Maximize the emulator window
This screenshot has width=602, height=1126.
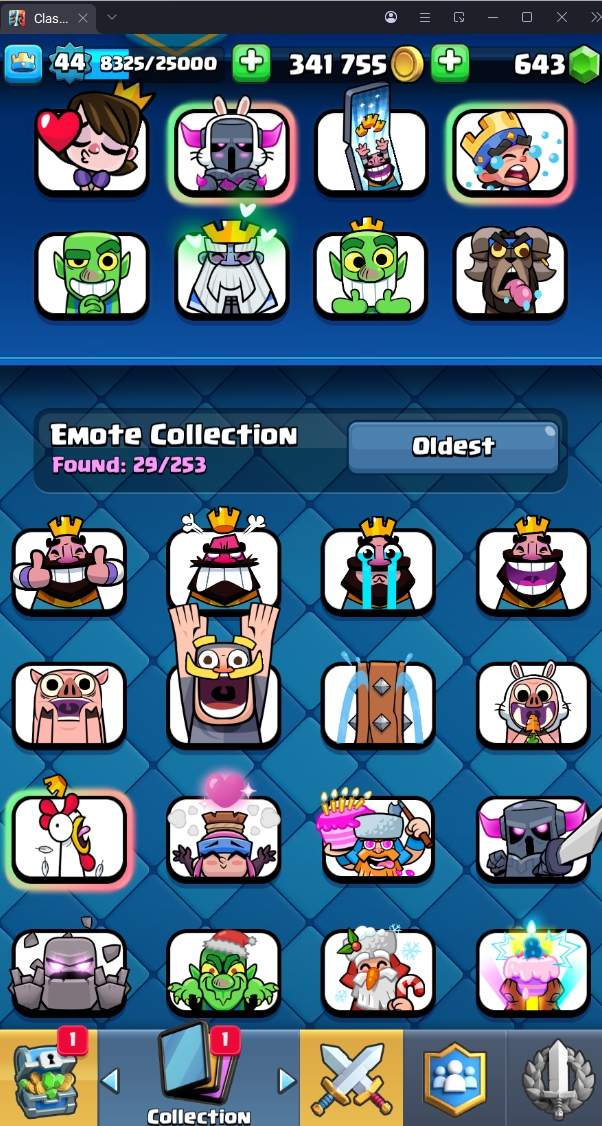click(527, 17)
